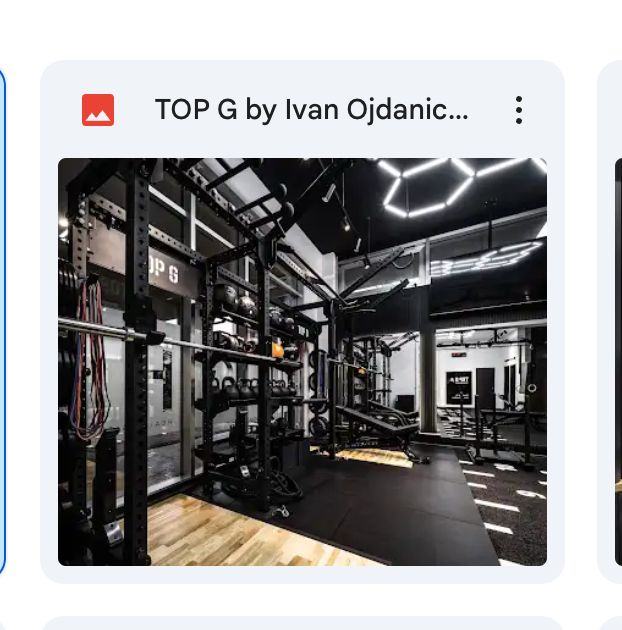Open more options for TOP G file
Screen dimensions: 622x630
point(518,110)
